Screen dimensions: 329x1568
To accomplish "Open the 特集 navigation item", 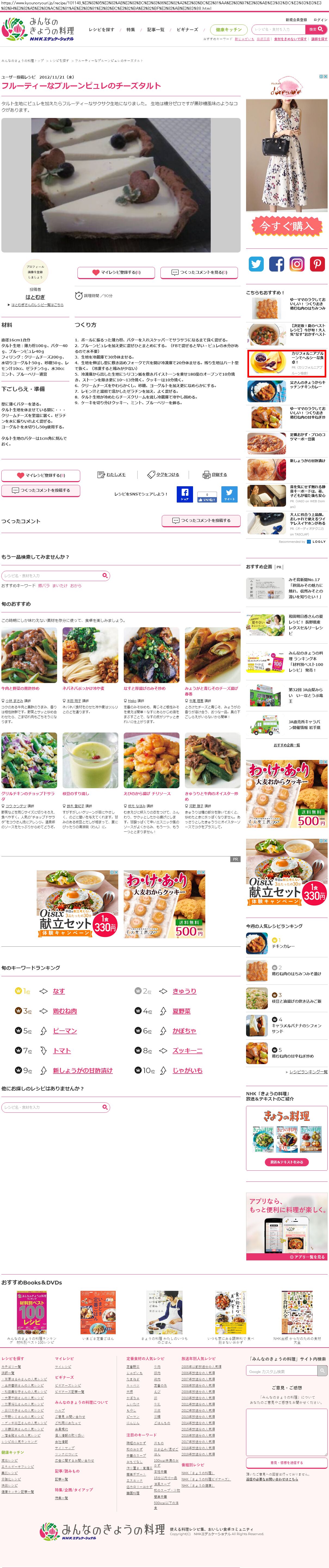I will pyautogui.click(x=131, y=29).
